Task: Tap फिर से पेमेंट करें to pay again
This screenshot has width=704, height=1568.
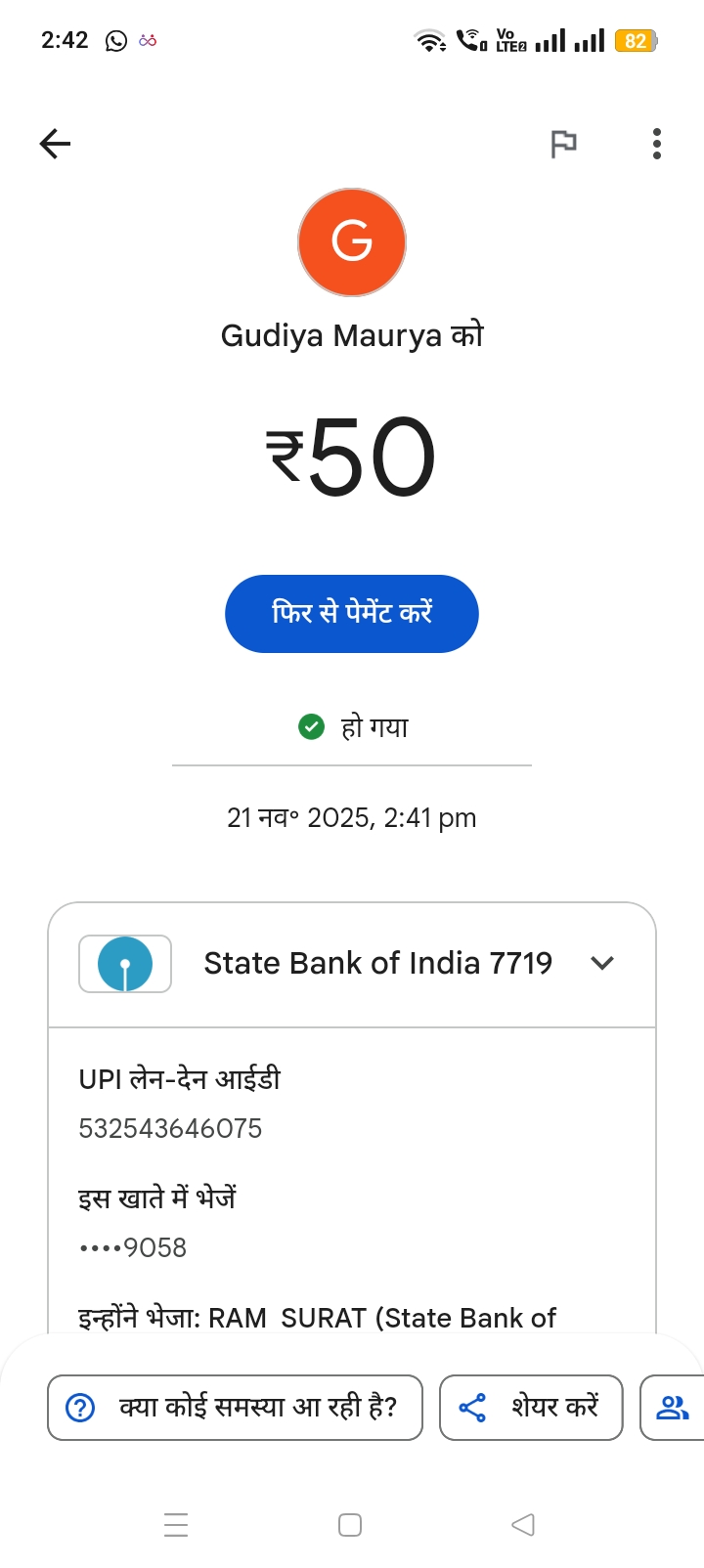Action: point(352,614)
